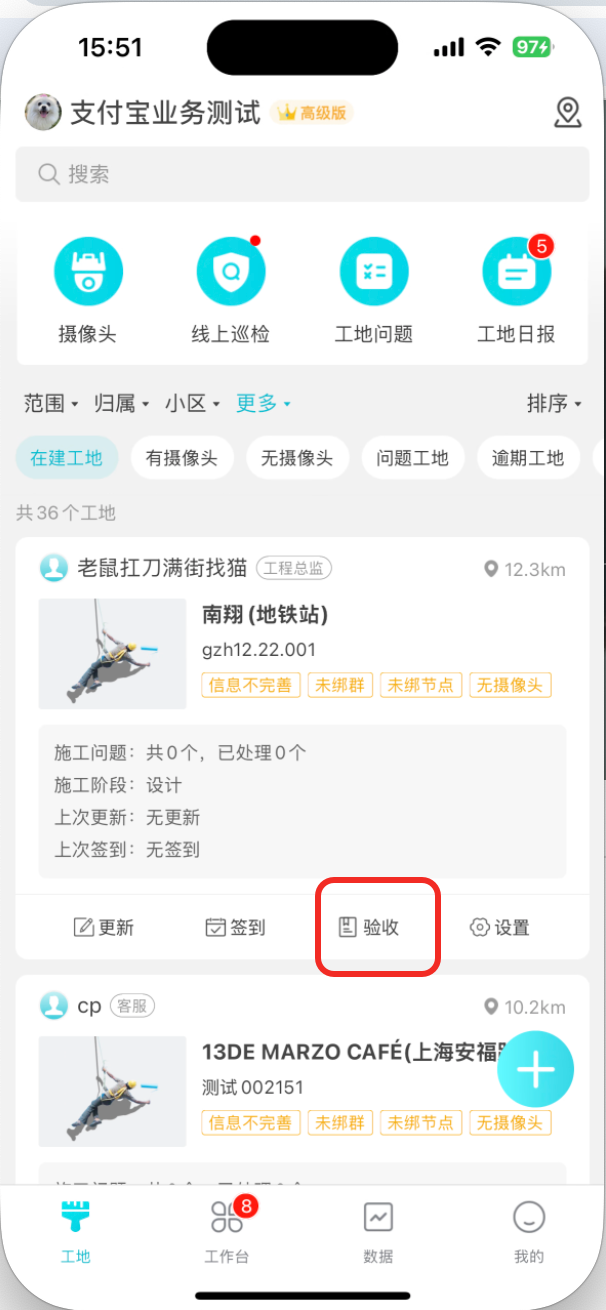
Task: Expand the 范围 dropdown filter
Action: tap(51, 403)
